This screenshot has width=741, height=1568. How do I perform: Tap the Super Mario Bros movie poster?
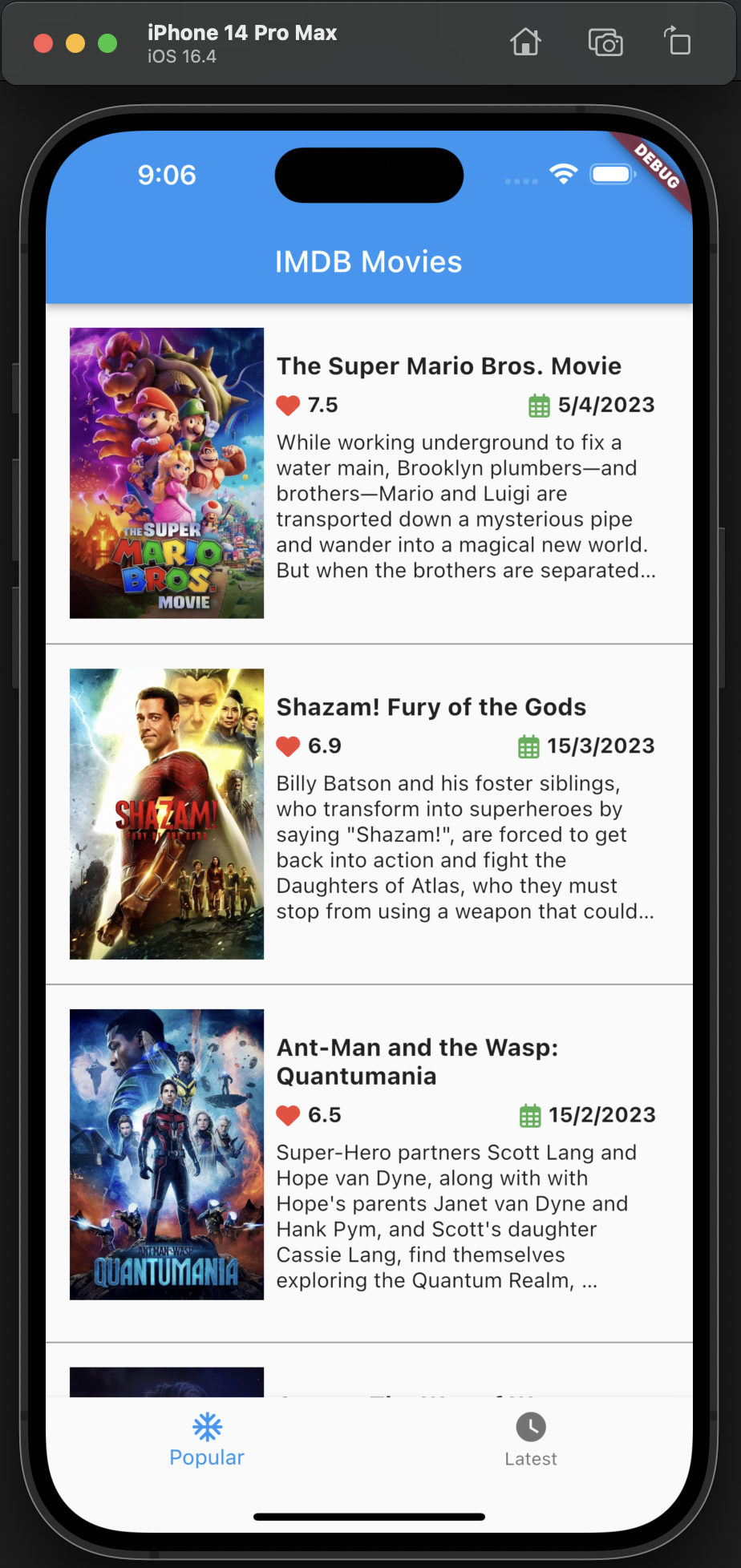[x=166, y=472]
